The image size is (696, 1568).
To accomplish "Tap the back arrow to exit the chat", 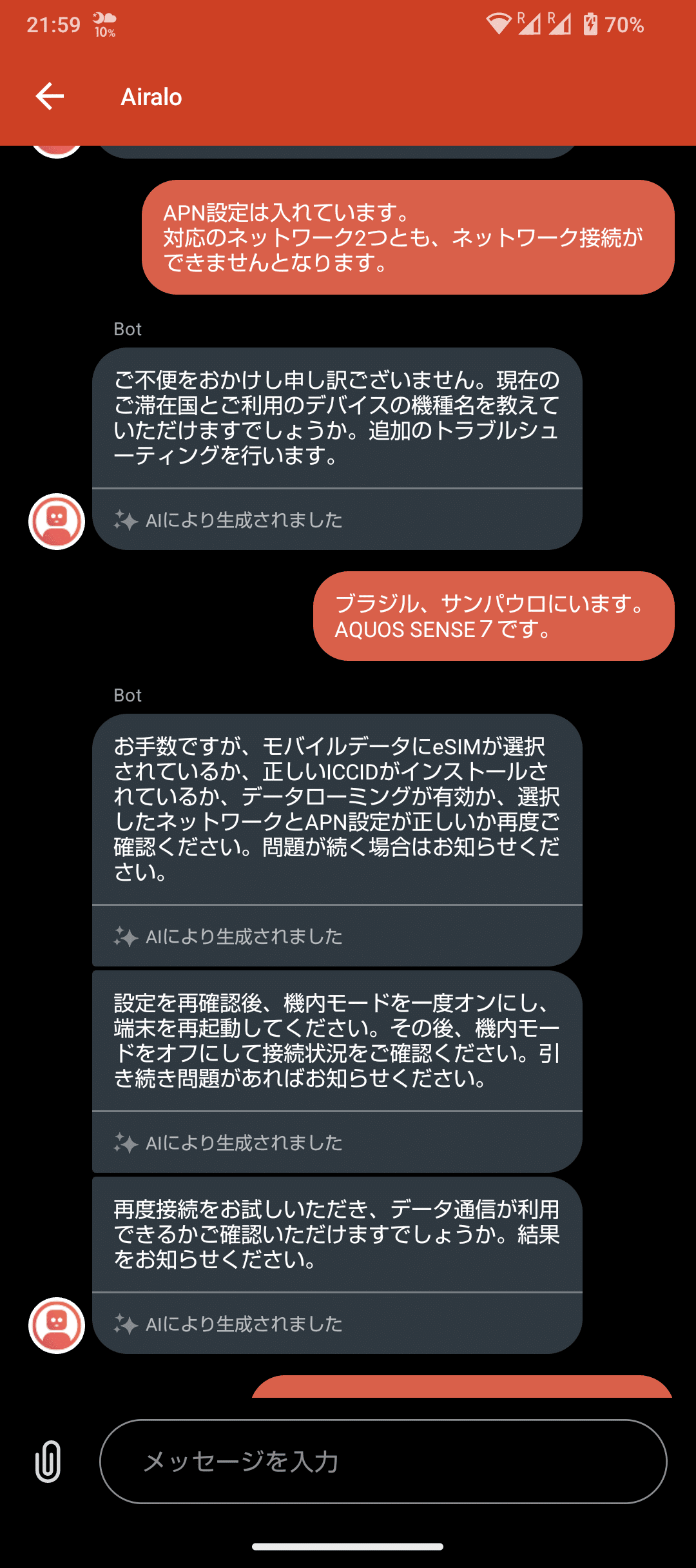I will 48,95.
